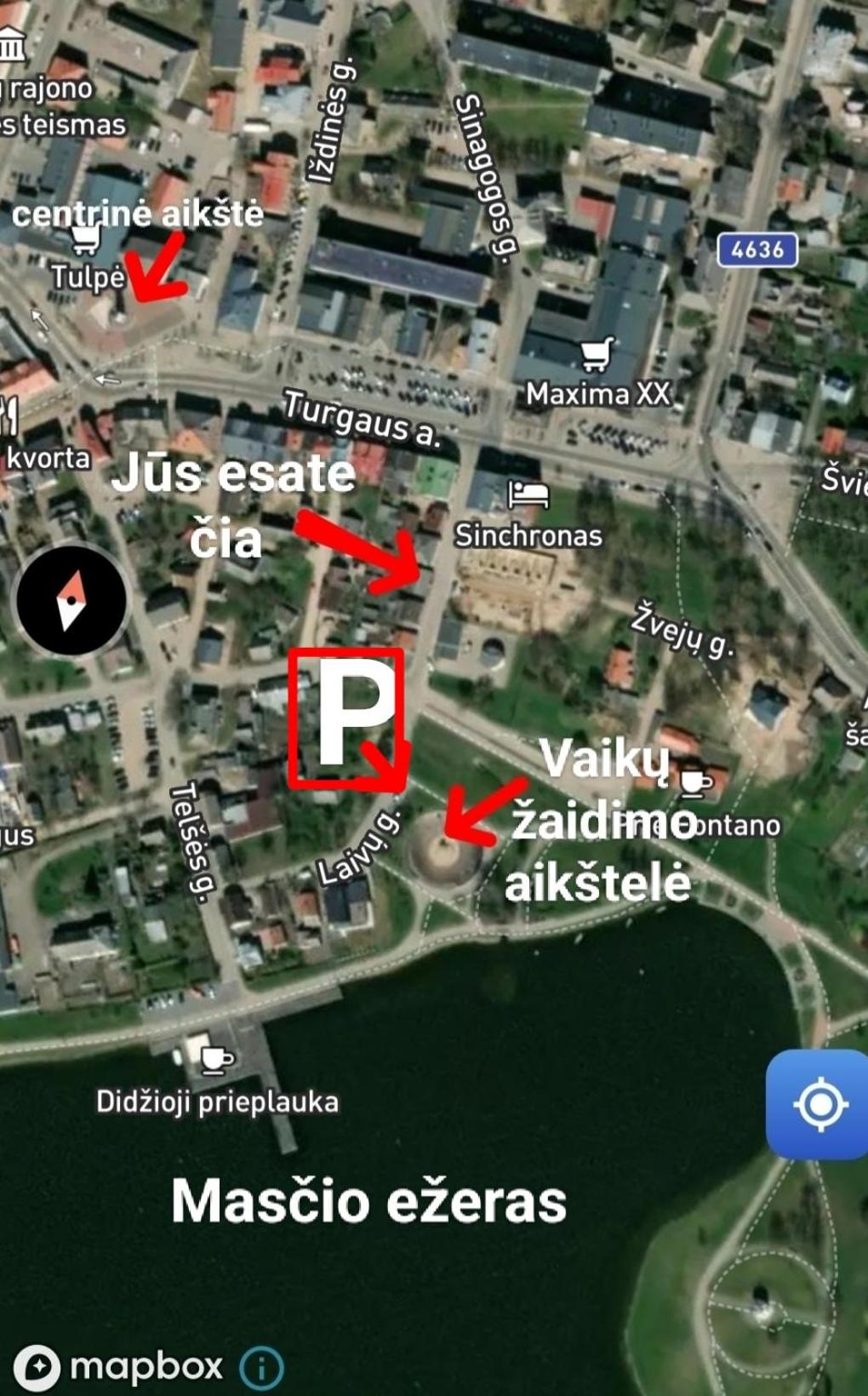The width and height of the screenshot is (868, 1396).
Task: Center the map on my current location
Action: (x=819, y=1104)
